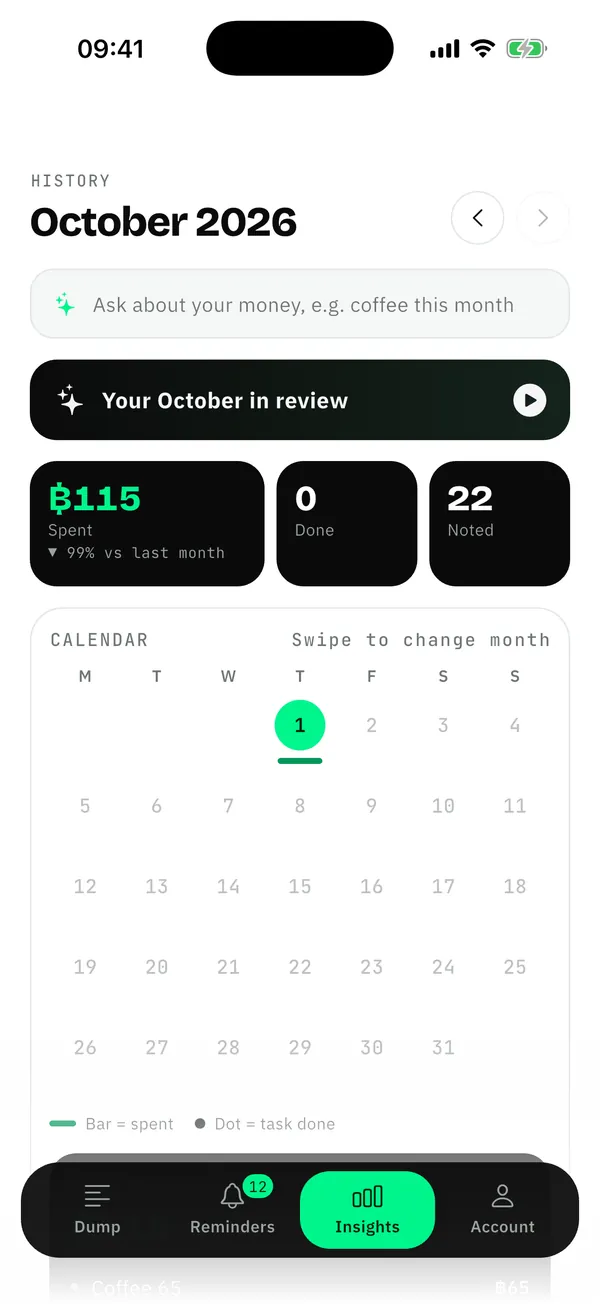Tap the Insights tab
Viewport: 600px width, 1304px height.
(367, 1210)
